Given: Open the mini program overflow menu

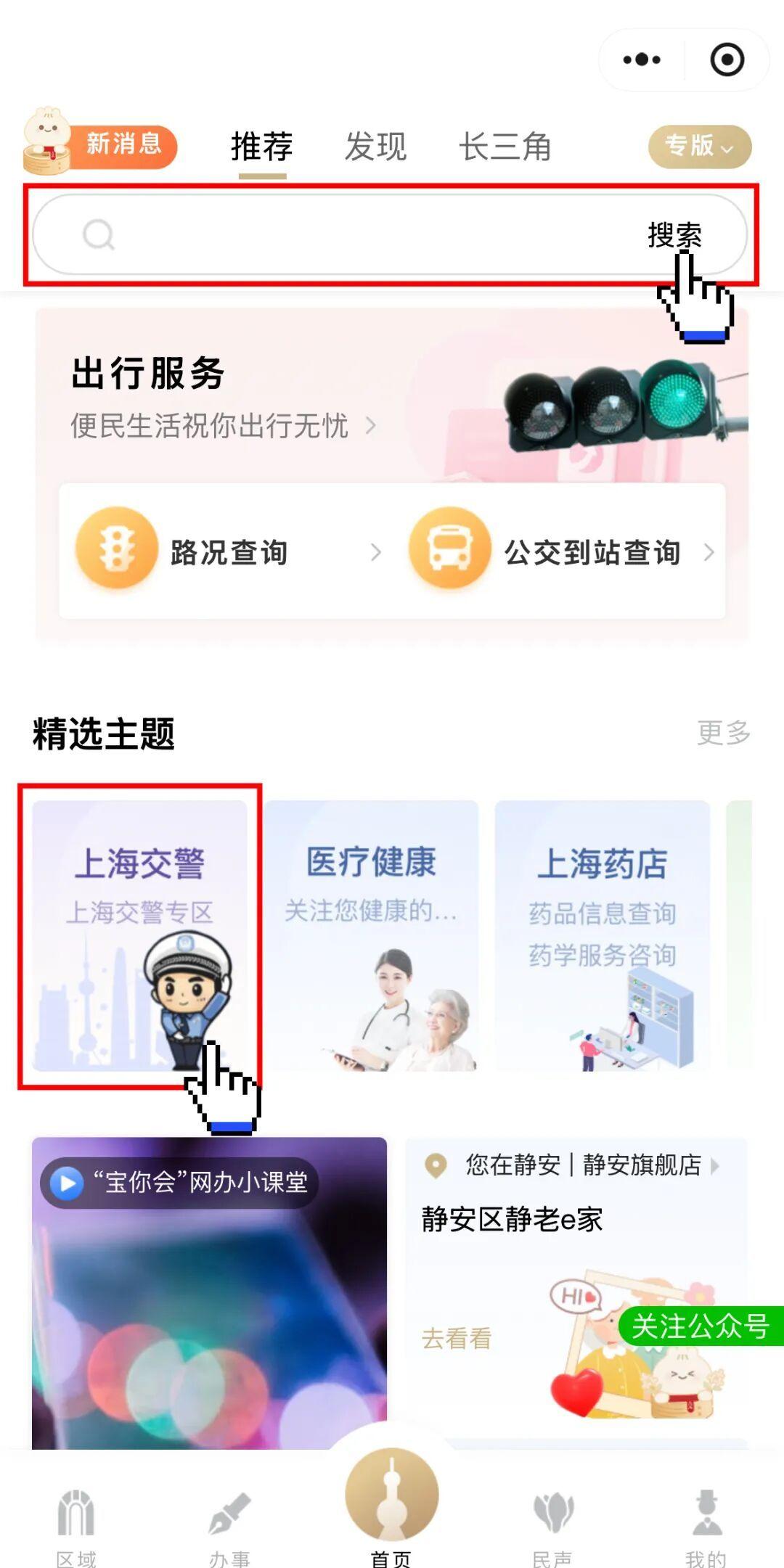Looking at the screenshot, I should pyautogui.click(x=642, y=59).
